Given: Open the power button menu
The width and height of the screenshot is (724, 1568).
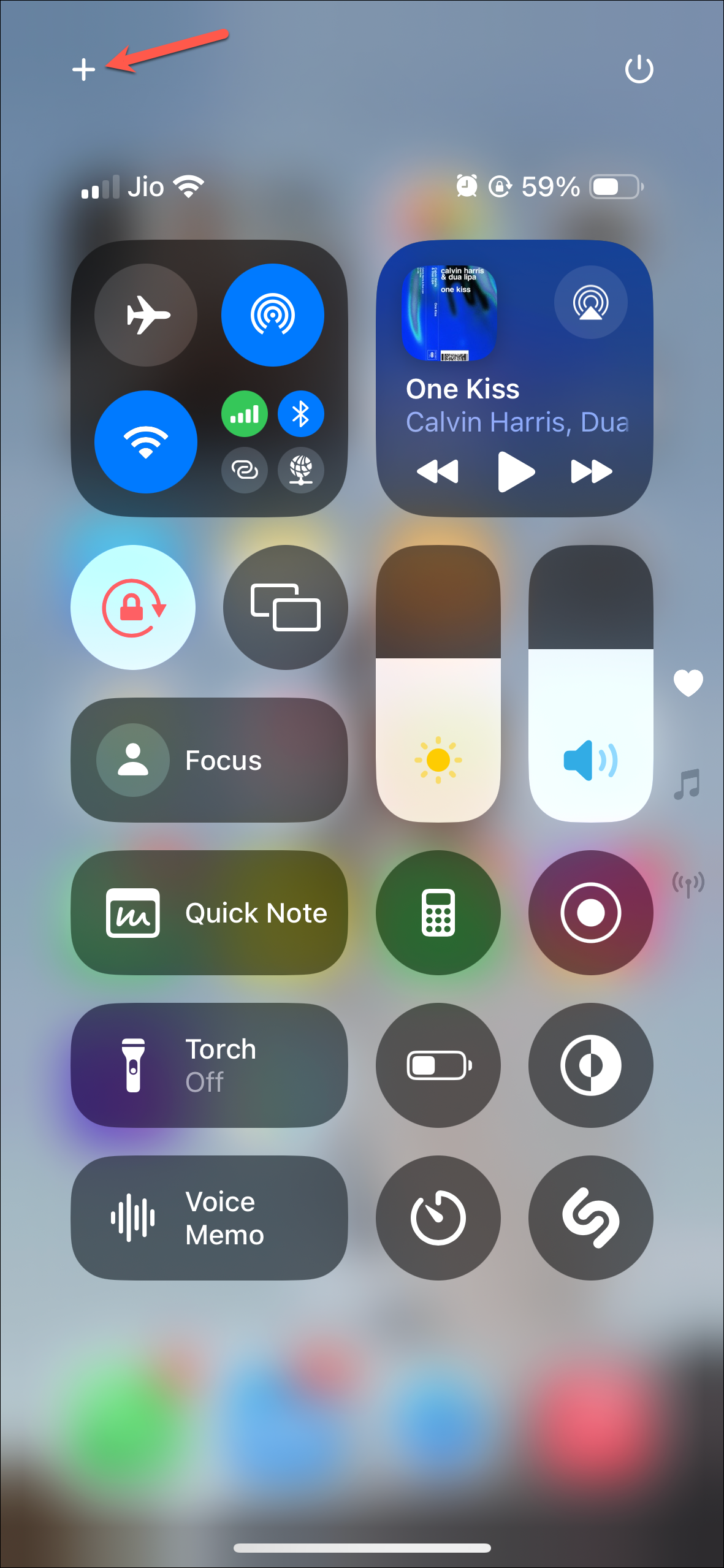Looking at the screenshot, I should tap(639, 69).
